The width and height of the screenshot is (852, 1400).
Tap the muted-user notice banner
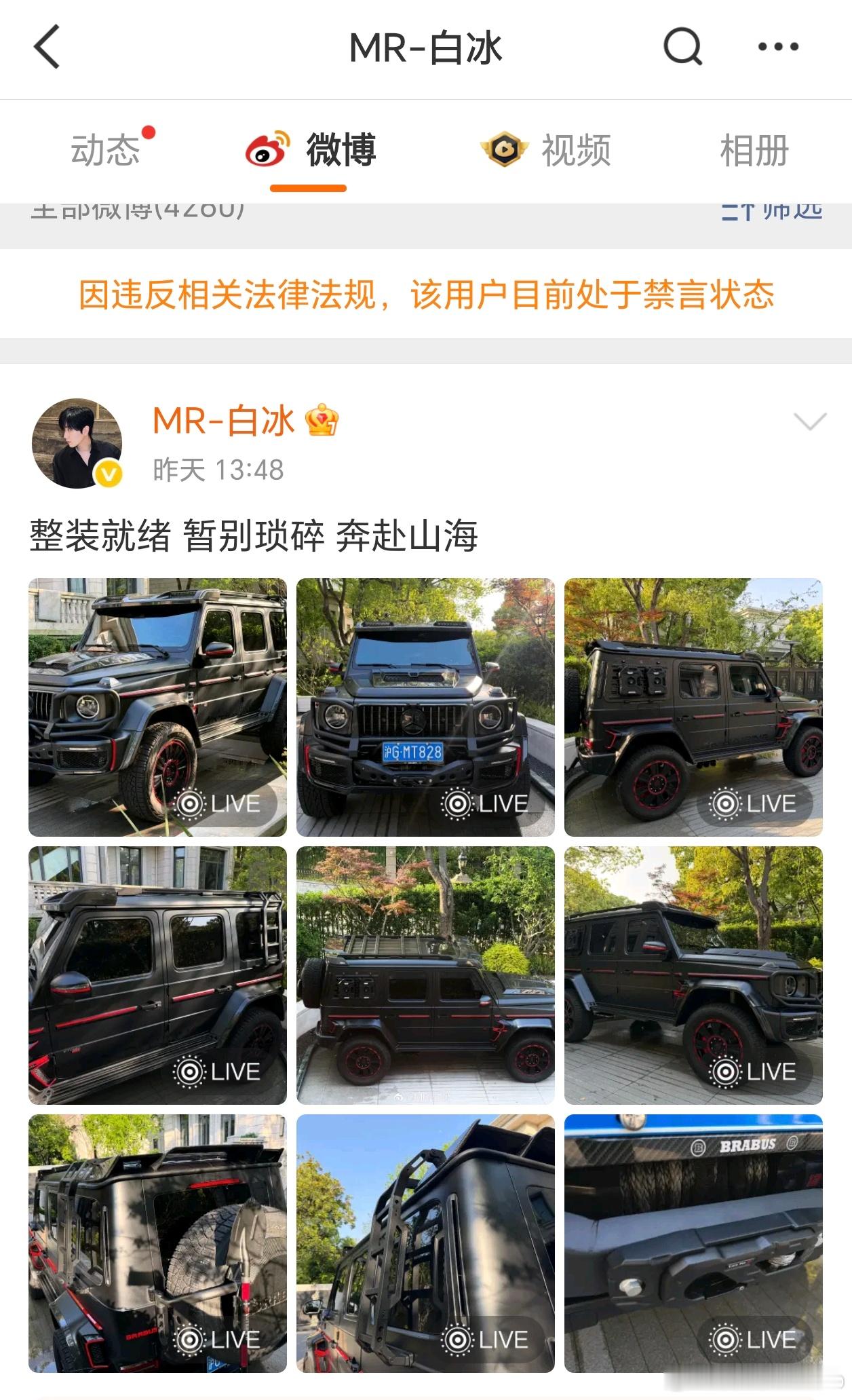[426, 293]
